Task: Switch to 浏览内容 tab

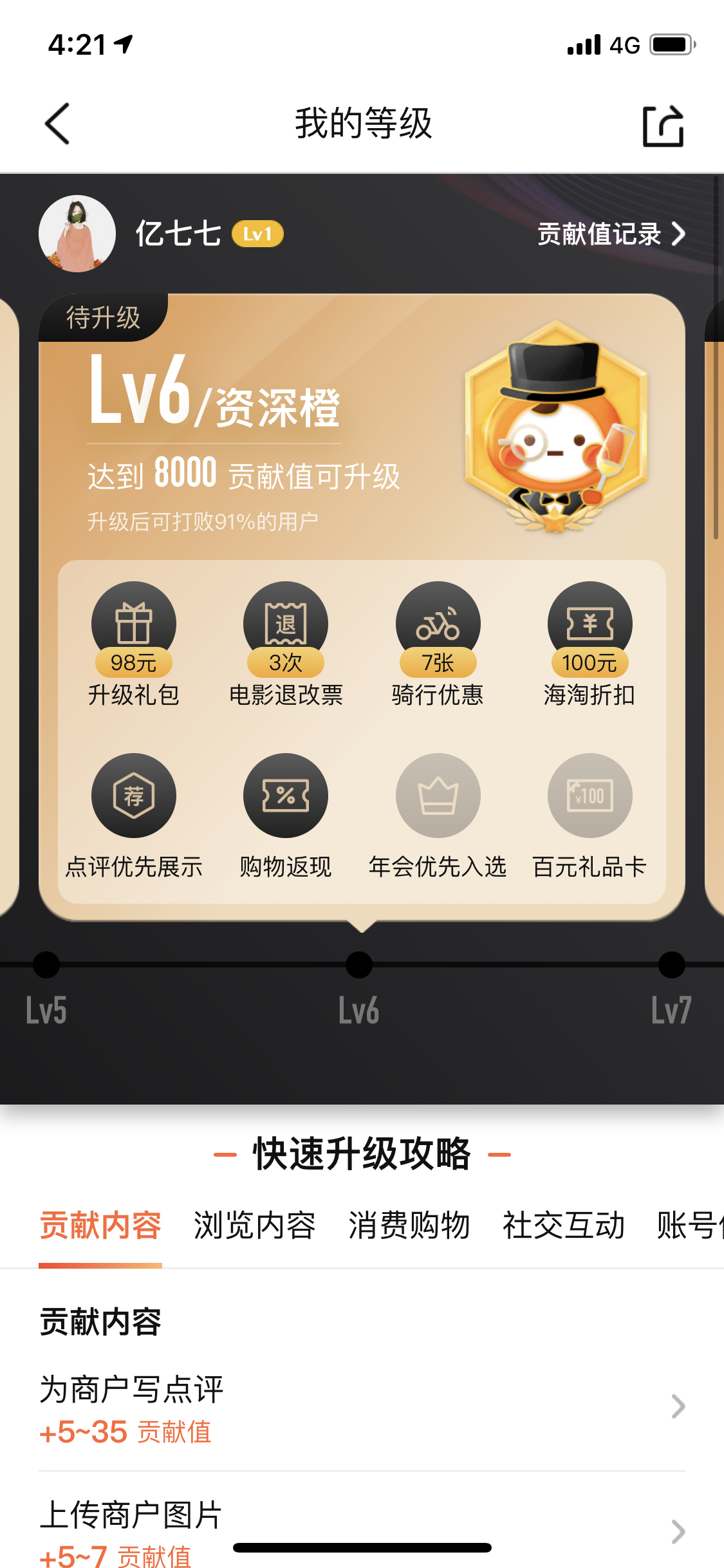Action: [x=255, y=1226]
